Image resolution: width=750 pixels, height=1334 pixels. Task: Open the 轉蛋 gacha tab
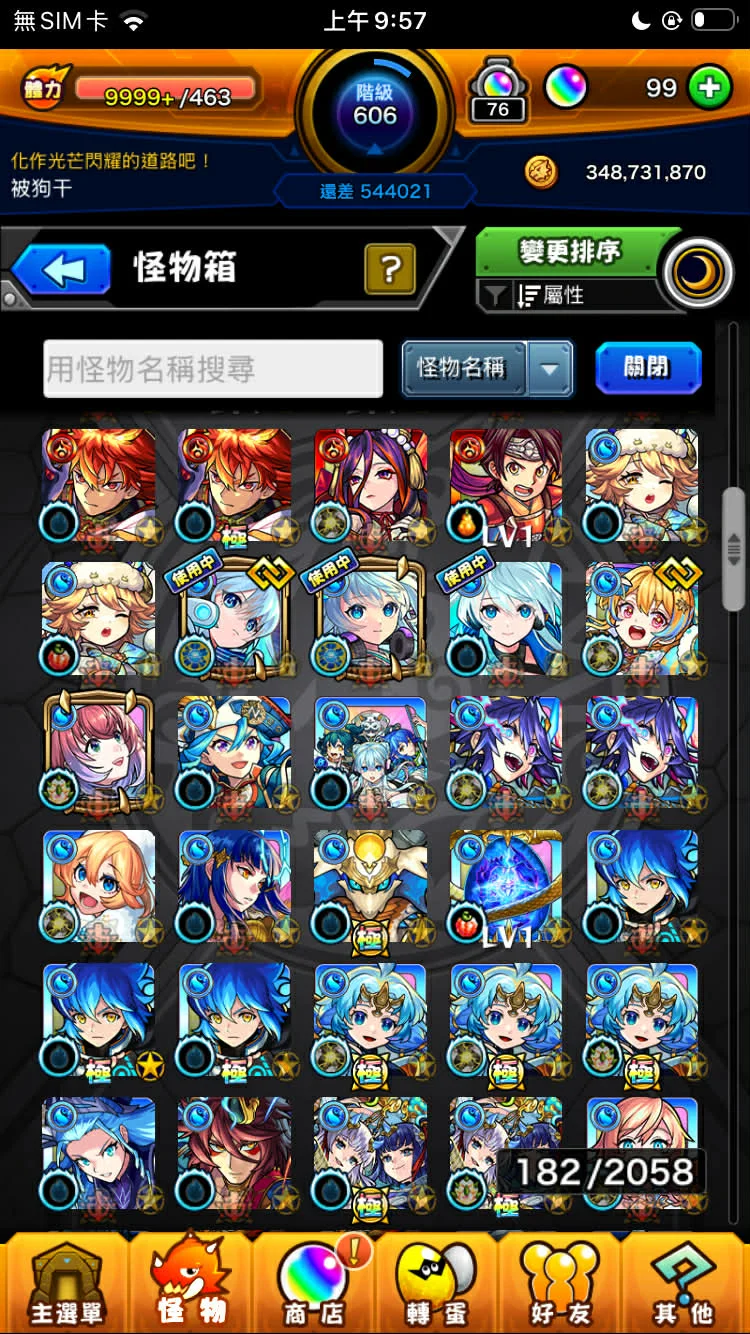tap(436, 1284)
